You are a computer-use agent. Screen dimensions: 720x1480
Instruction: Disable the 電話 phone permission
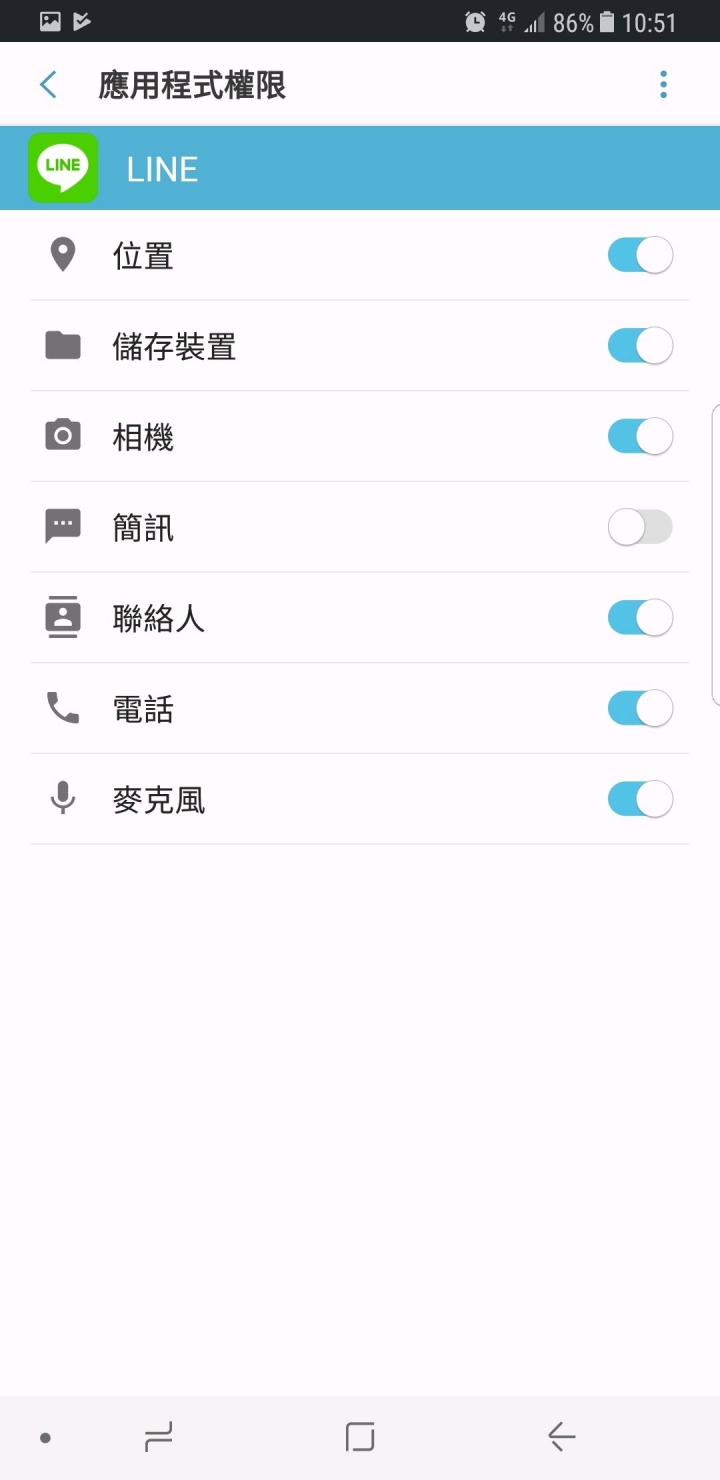coord(640,709)
